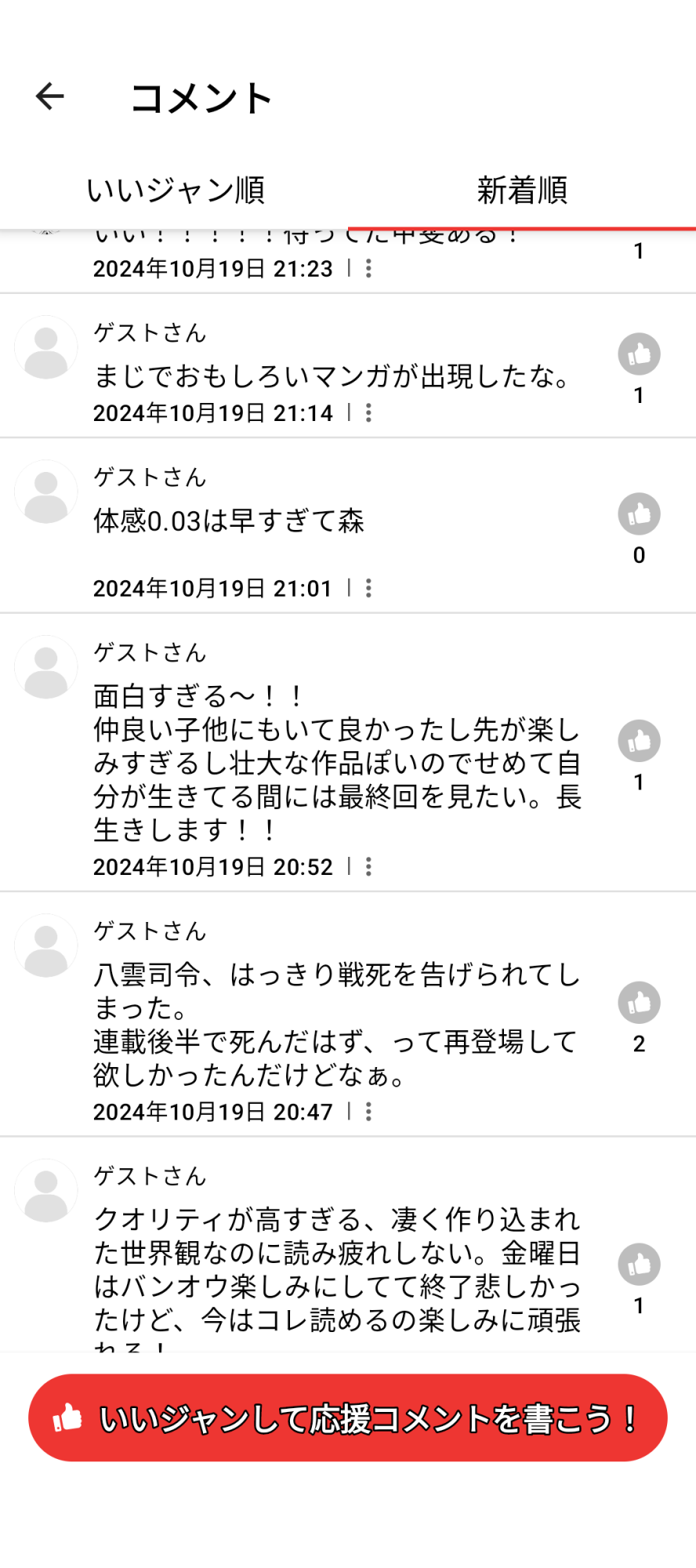
Task: Select the 新着順 tab
Action: 522,190
